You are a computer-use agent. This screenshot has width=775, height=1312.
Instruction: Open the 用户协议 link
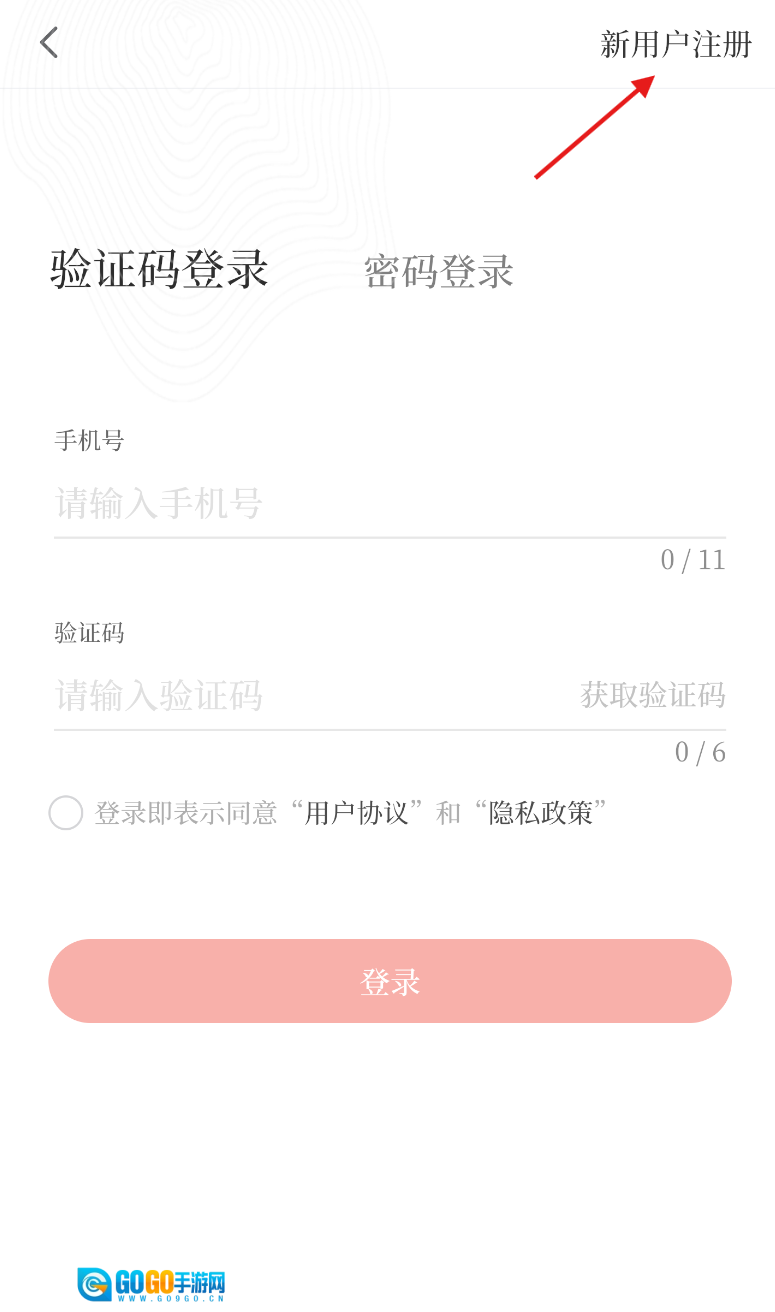(357, 813)
